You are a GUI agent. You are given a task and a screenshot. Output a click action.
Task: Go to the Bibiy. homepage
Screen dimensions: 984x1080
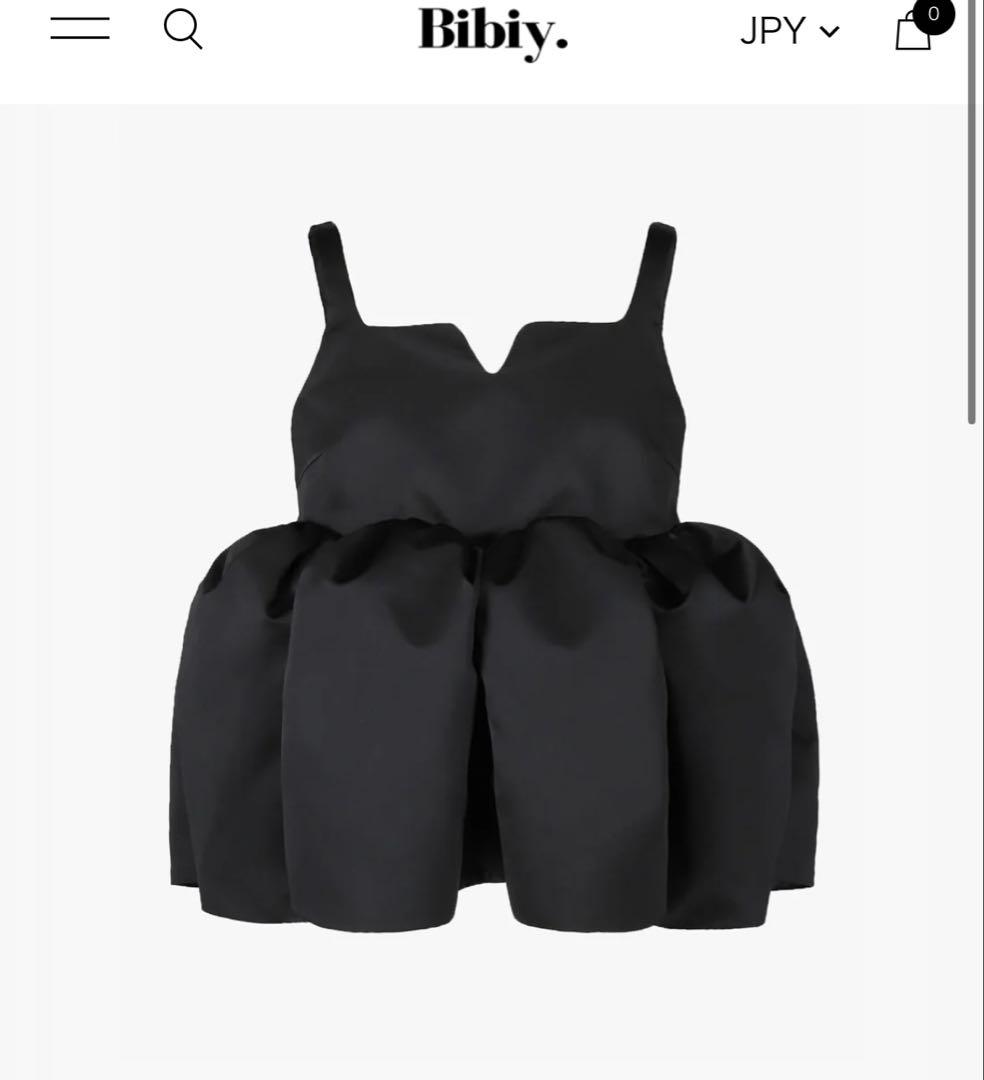pos(493,32)
